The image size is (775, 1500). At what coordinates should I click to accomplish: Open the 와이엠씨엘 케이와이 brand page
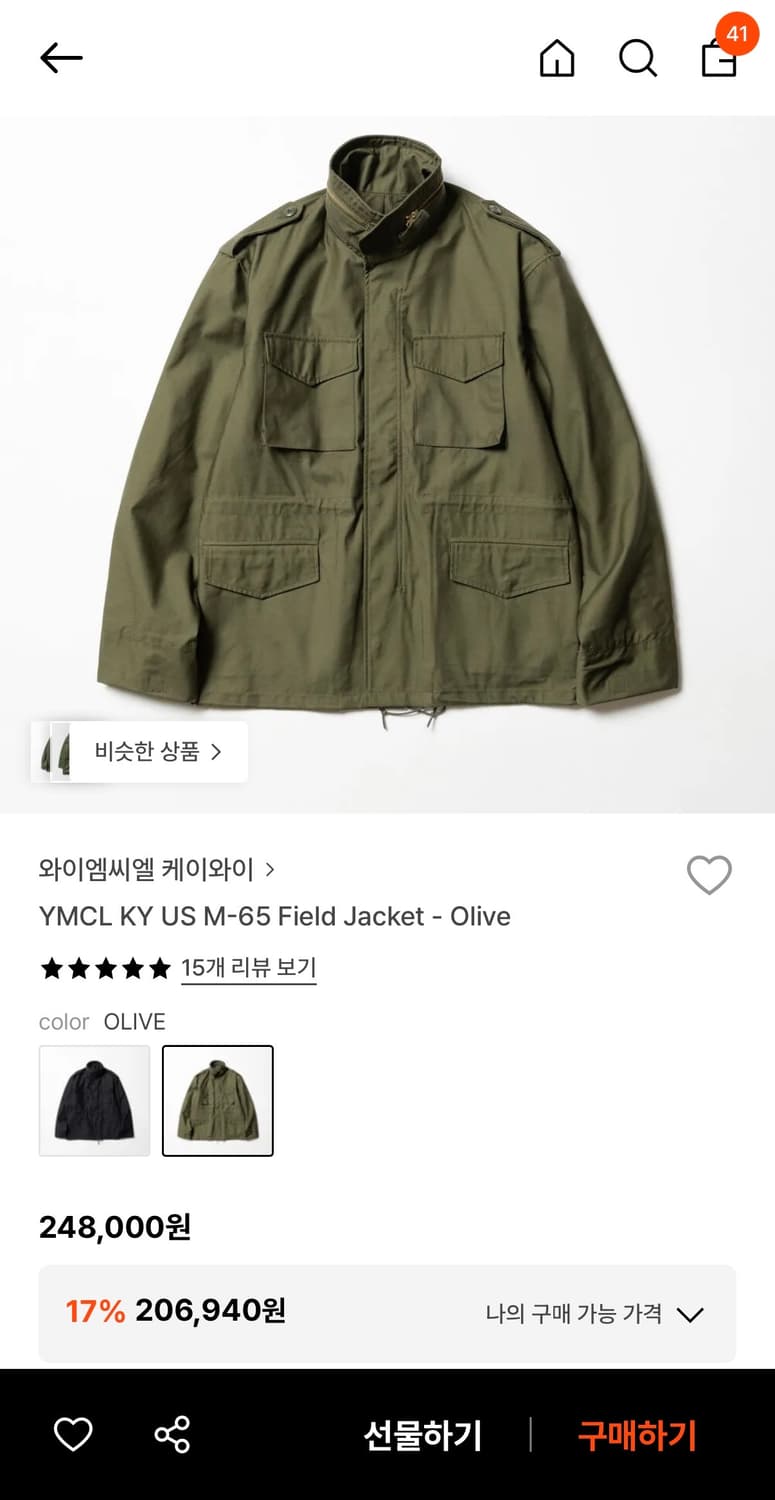[156, 869]
